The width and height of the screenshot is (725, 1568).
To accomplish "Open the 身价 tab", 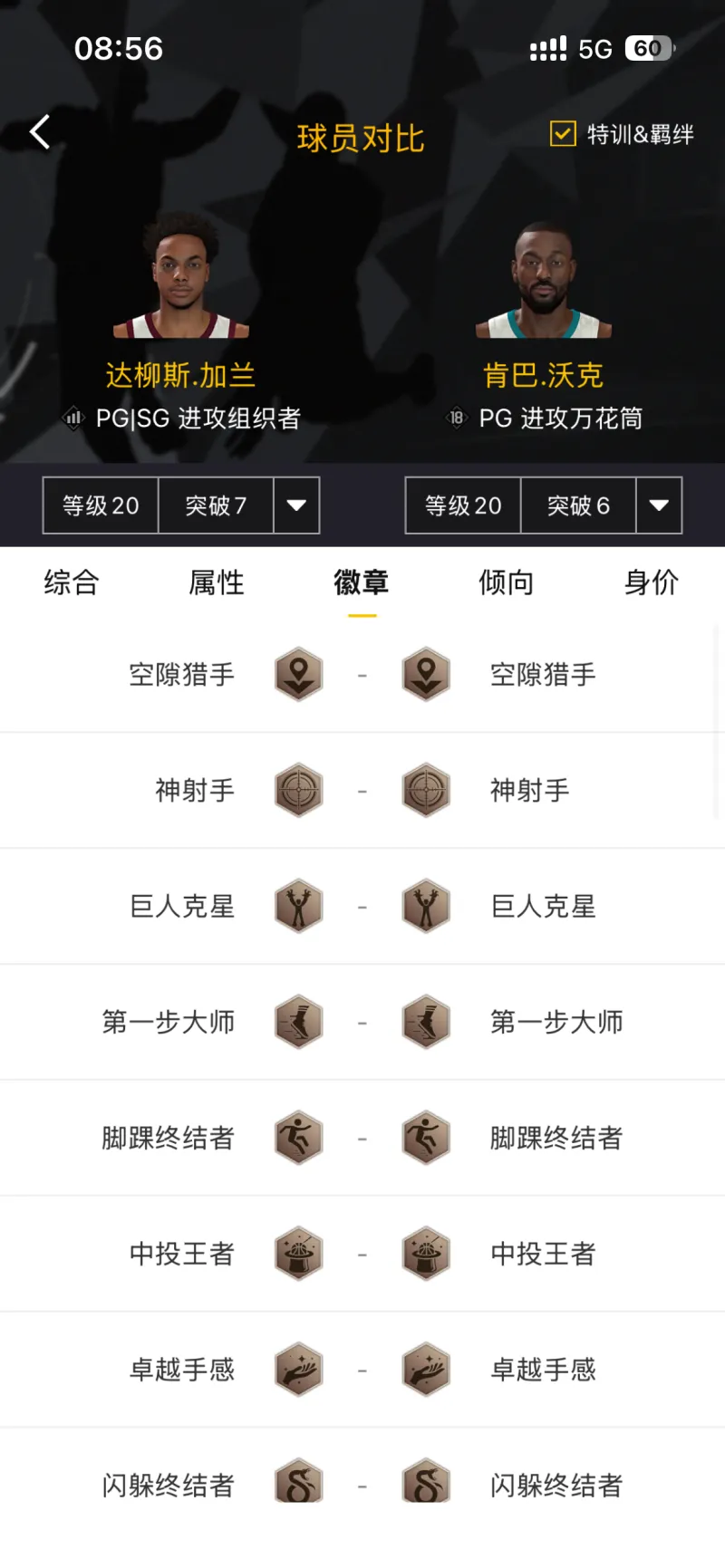I will [651, 582].
